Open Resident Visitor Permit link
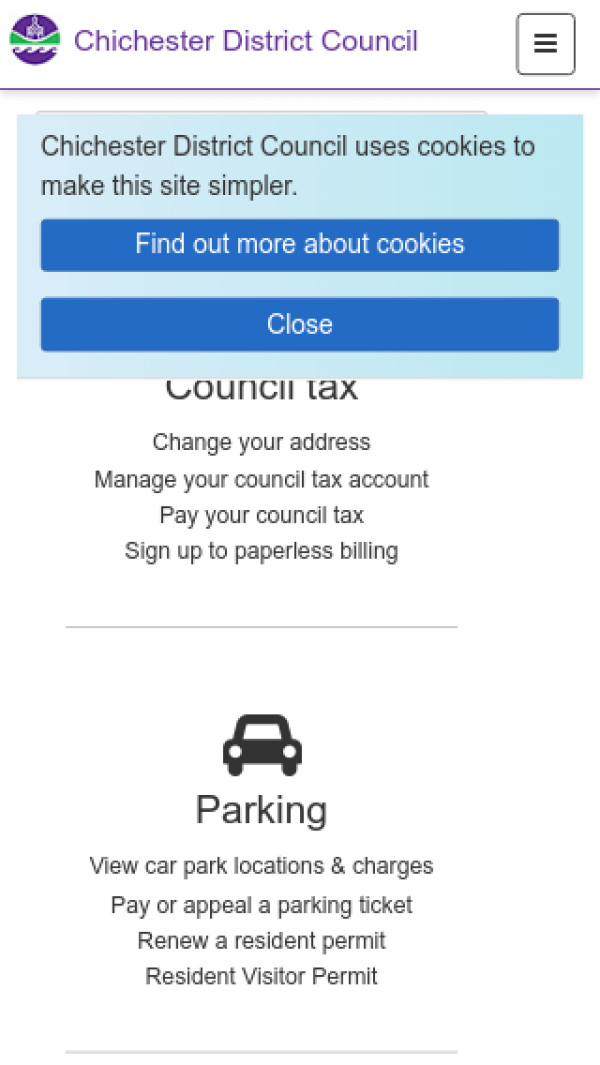 [261, 977]
